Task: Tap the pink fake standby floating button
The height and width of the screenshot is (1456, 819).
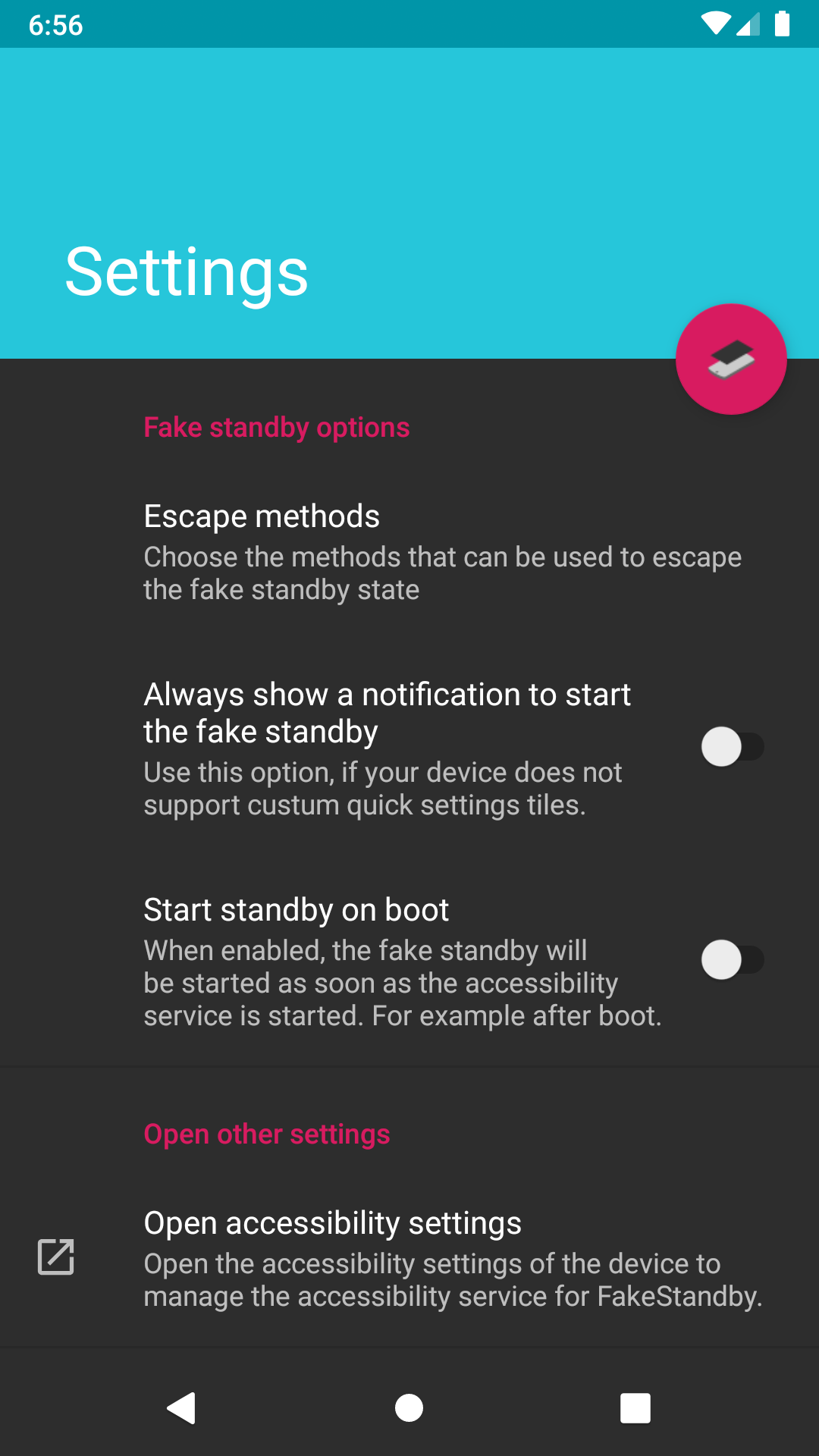Action: click(731, 359)
